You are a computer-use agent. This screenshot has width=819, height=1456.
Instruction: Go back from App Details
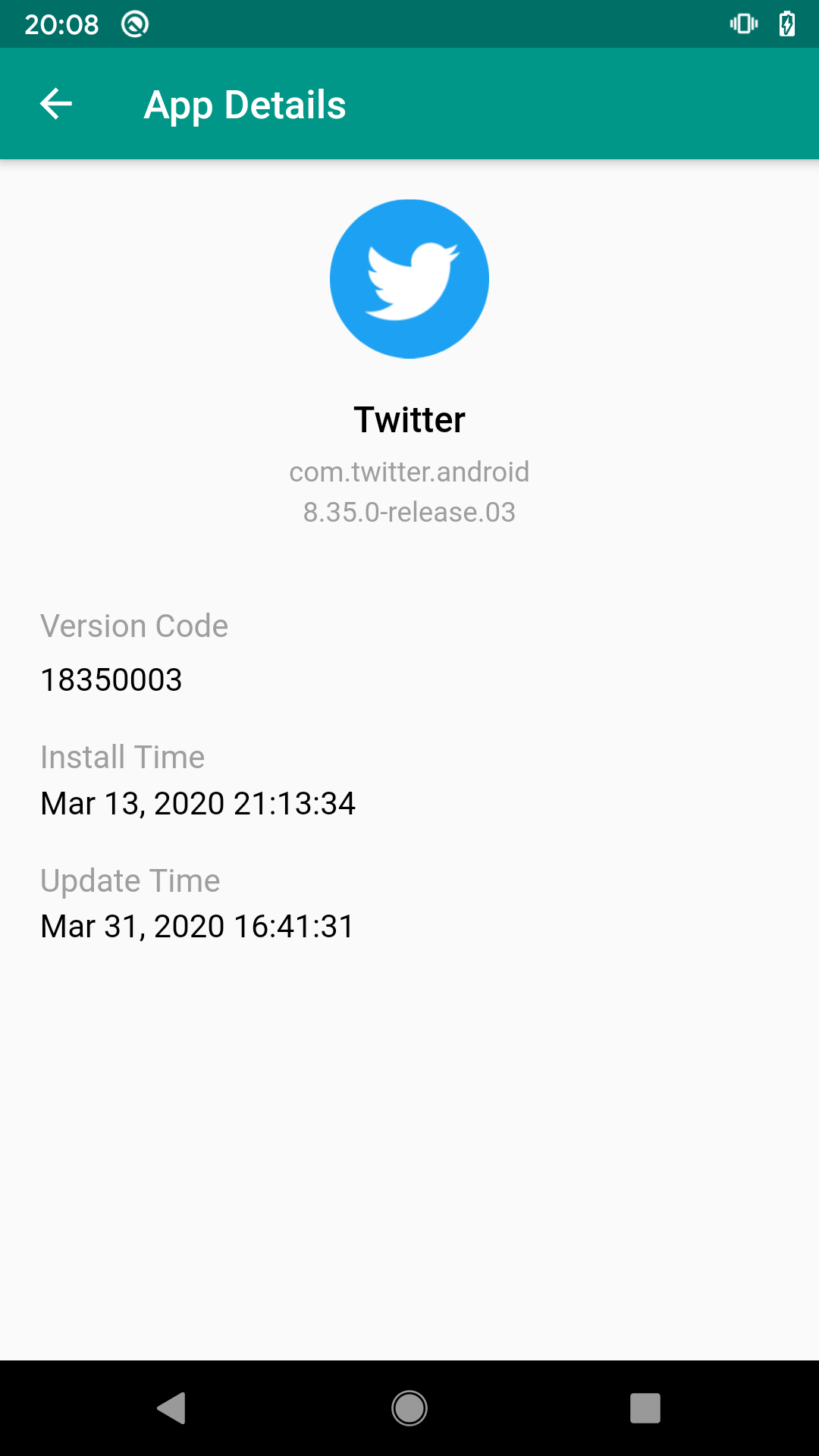pyautogui.click(x=56, y=104)
